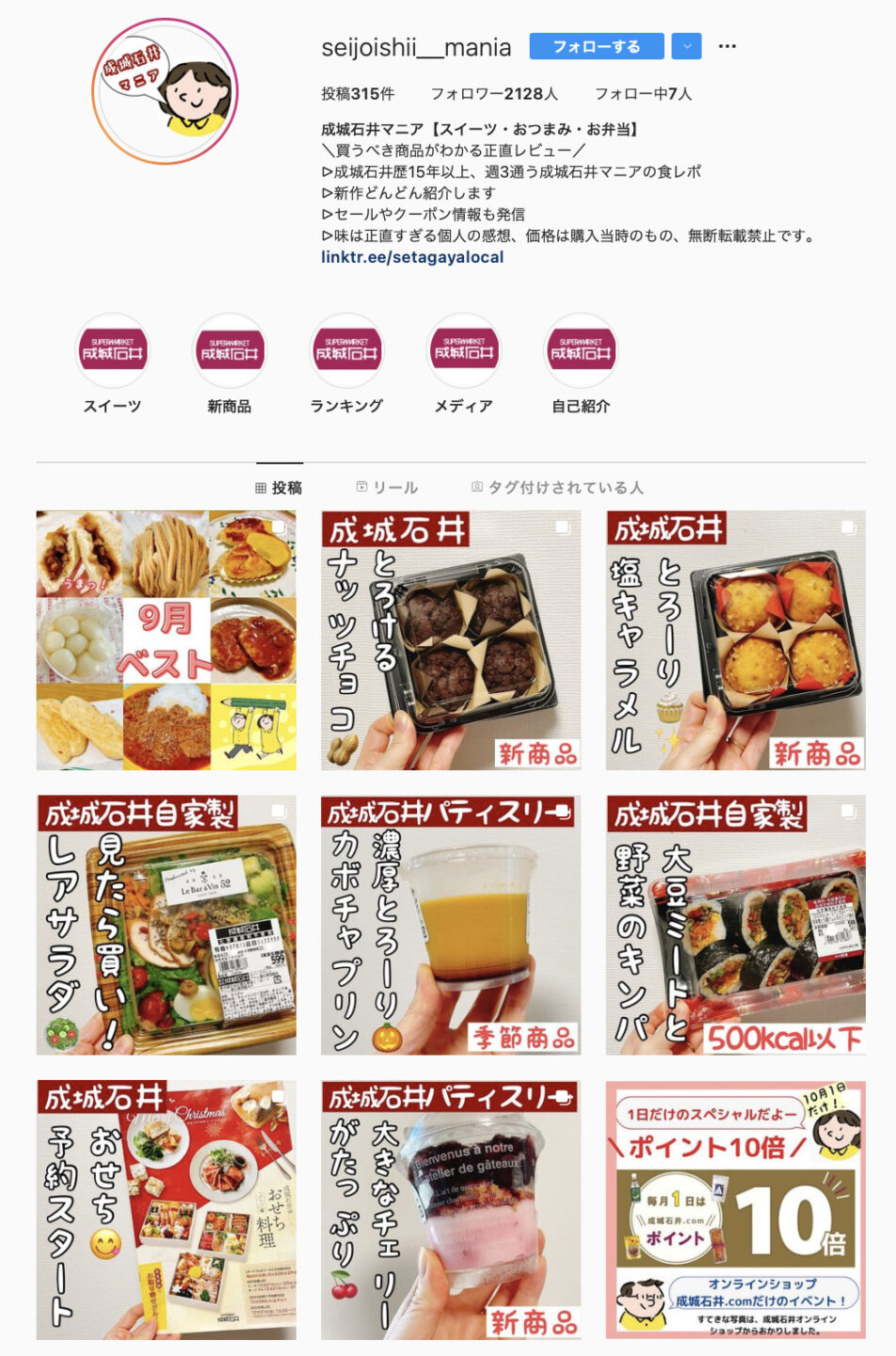Open the three-dot overflow menu

(x=728, y=46)
